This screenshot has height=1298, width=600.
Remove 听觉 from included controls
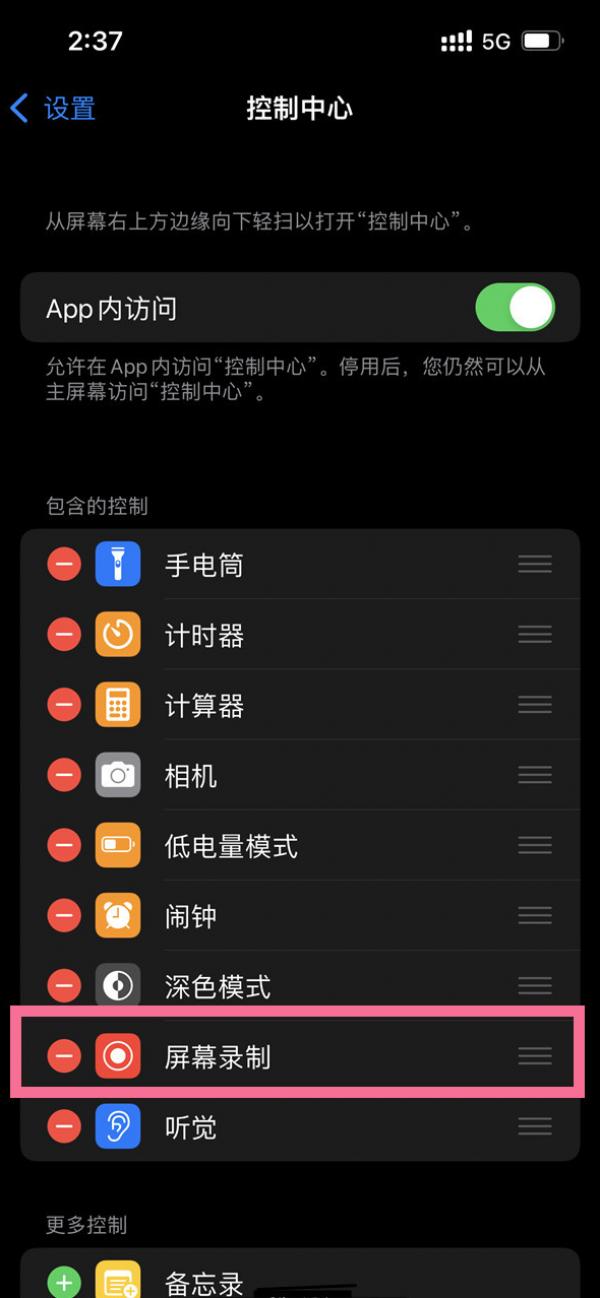pos(64,1127)
